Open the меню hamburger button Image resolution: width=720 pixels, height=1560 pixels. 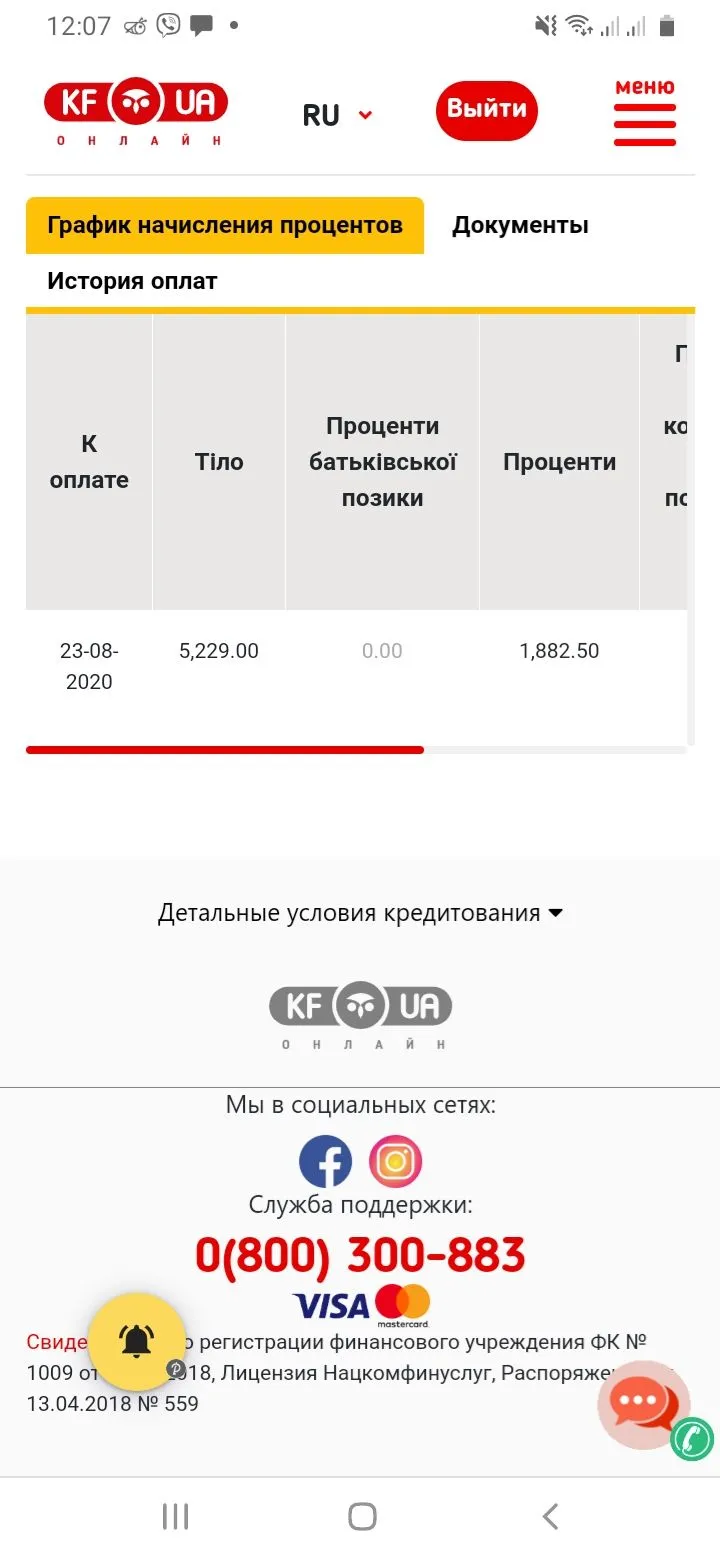[x=645, y=113]
